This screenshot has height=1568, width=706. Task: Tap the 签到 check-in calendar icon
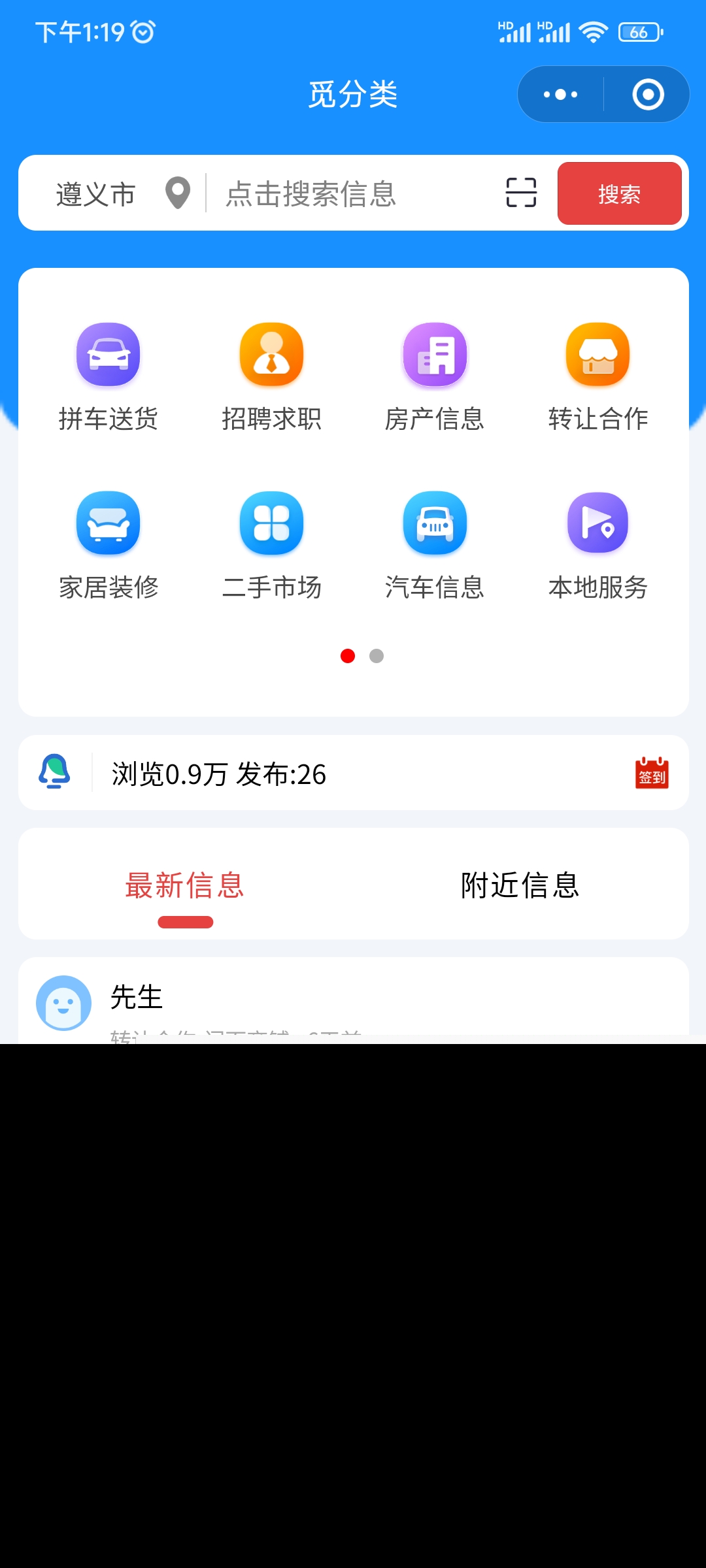pyautogui.click(x=652, y=773)
